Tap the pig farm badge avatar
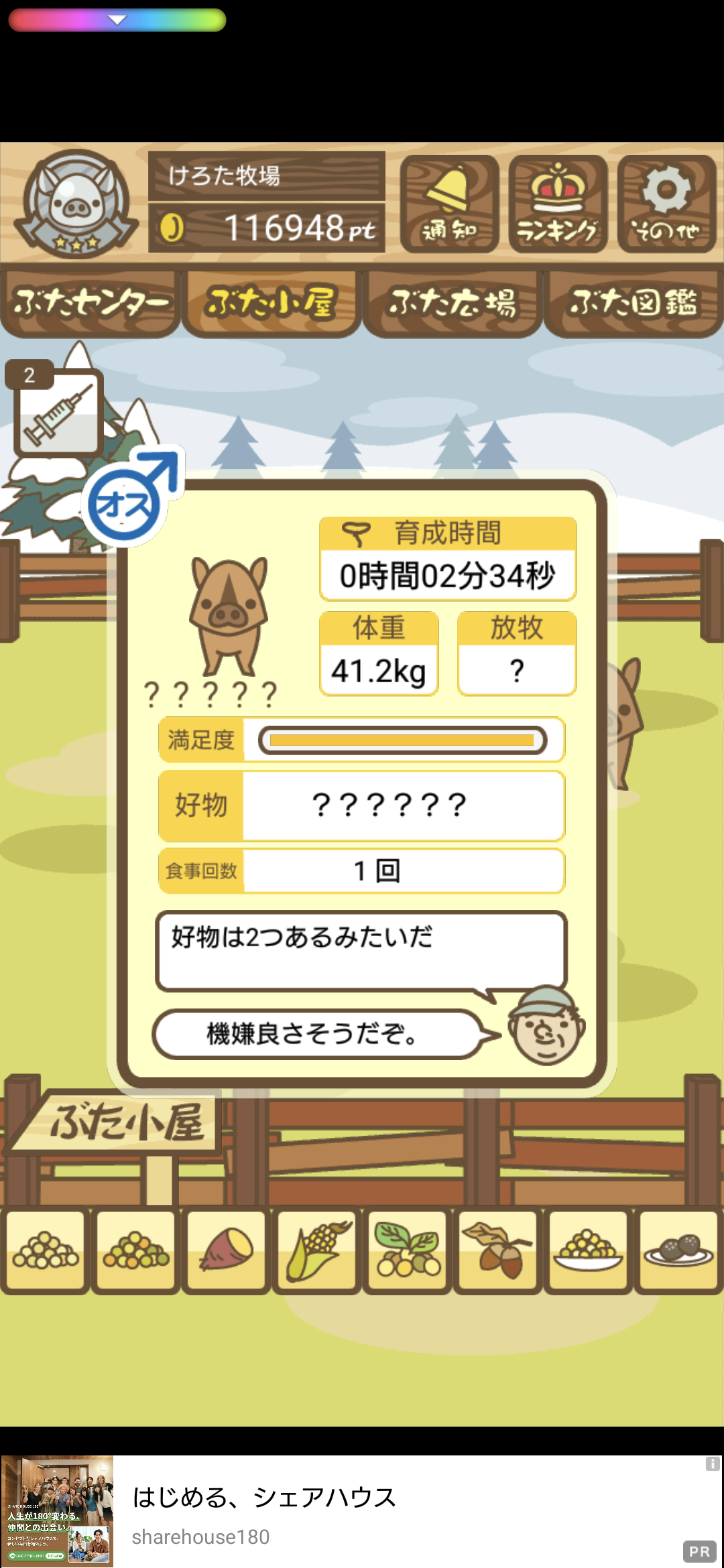The height and width of the screenshot is (1568, 724). tap(76, 204)
